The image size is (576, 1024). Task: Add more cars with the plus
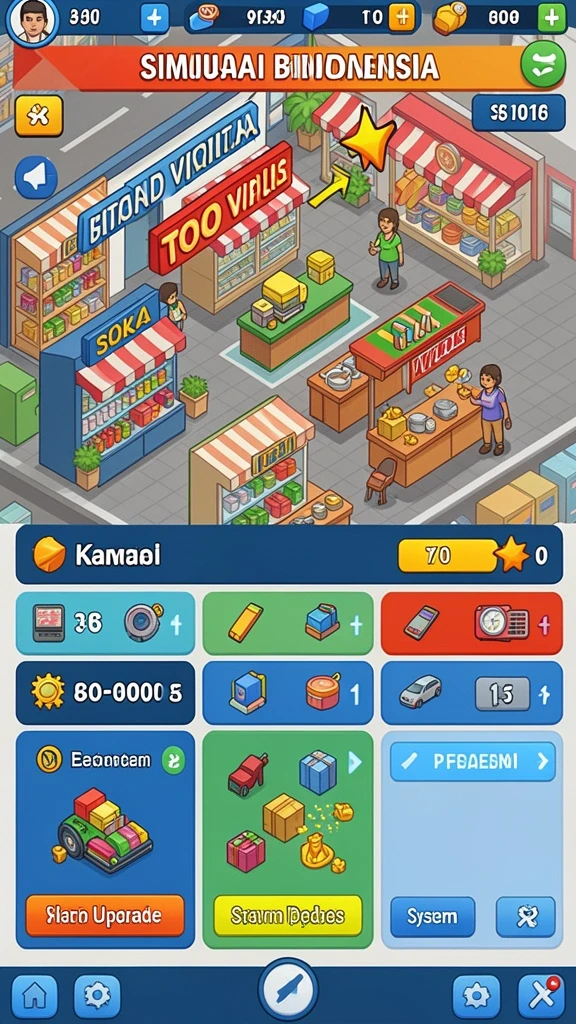(x=543, y=694)
